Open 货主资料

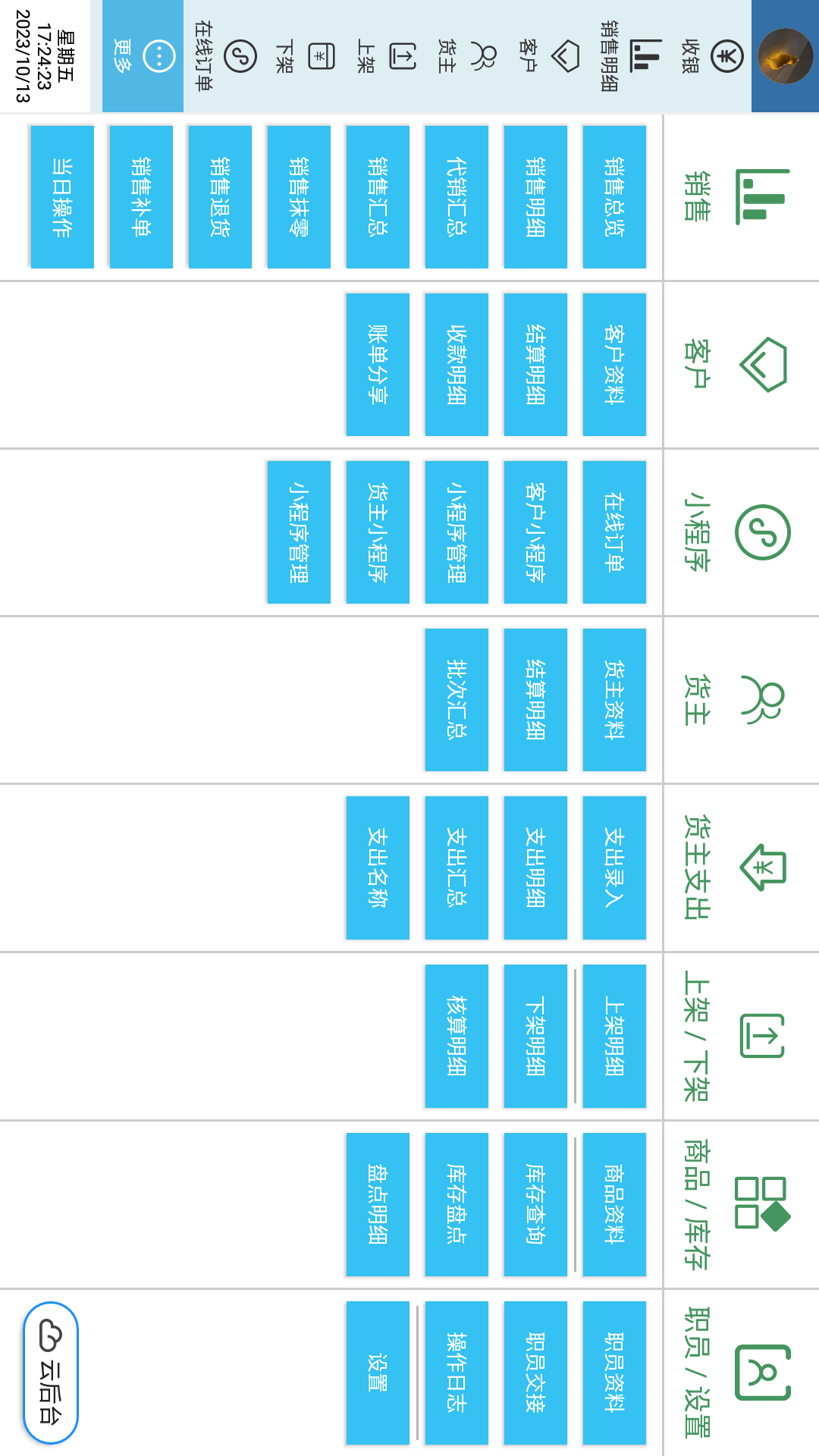(614, 700)
